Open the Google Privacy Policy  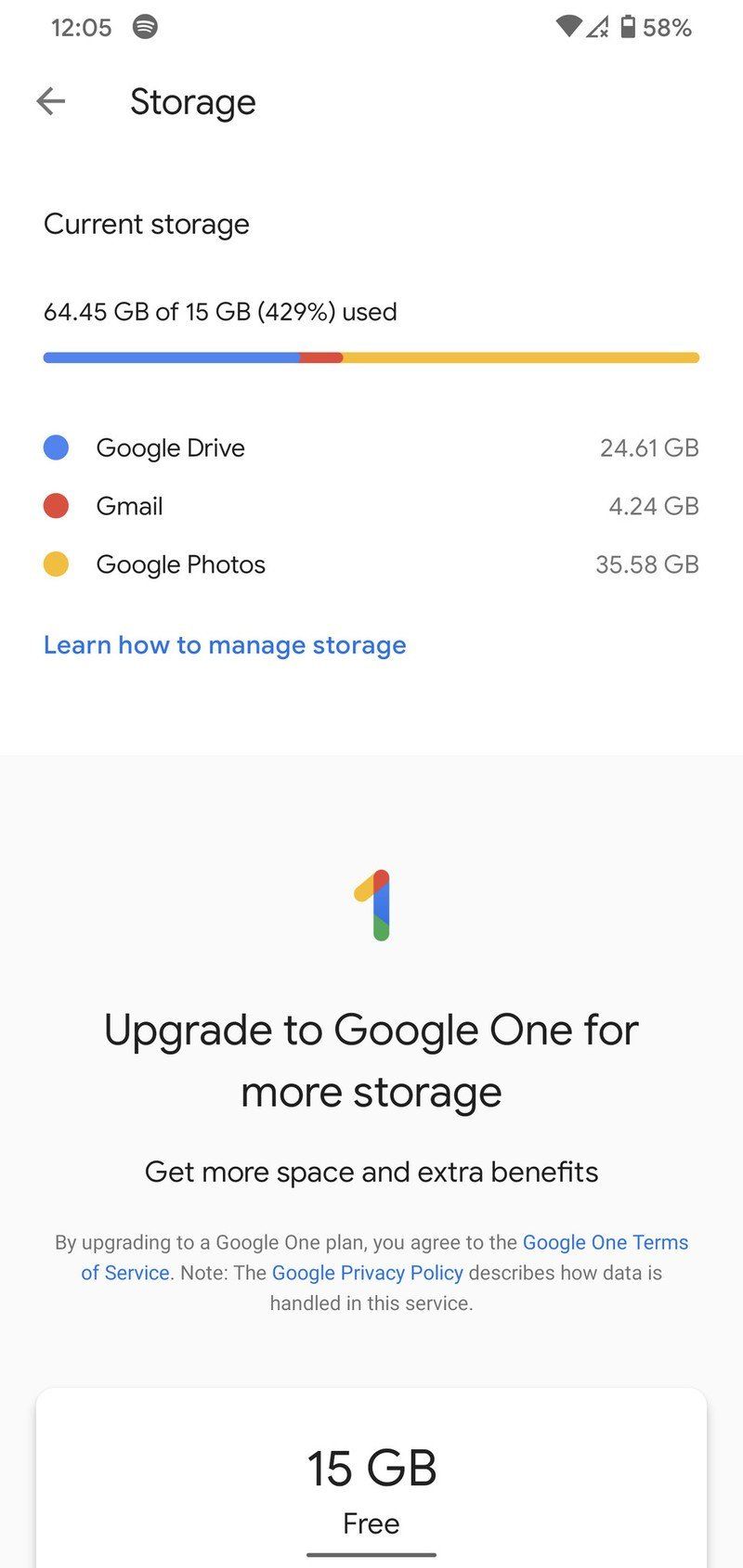pos(367,1273)
